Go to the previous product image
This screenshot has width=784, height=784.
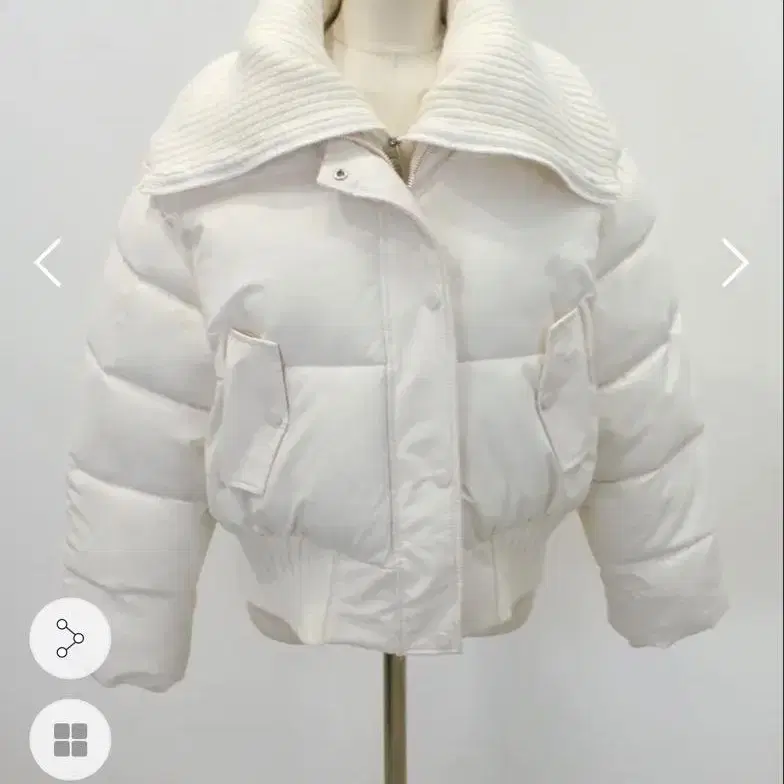pyautogui.click(x=48, y=262)
